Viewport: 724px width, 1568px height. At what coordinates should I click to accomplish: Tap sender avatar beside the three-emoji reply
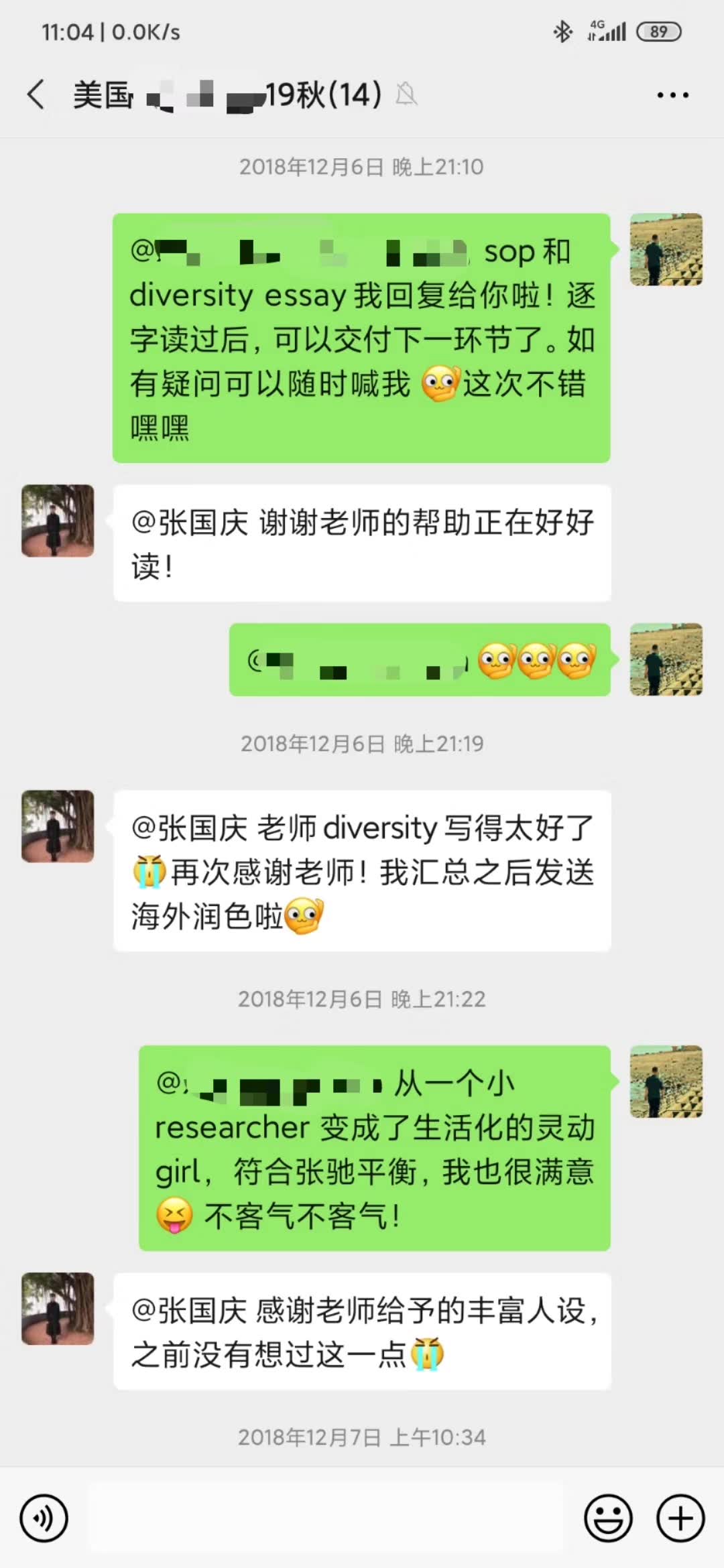[666, 659]
